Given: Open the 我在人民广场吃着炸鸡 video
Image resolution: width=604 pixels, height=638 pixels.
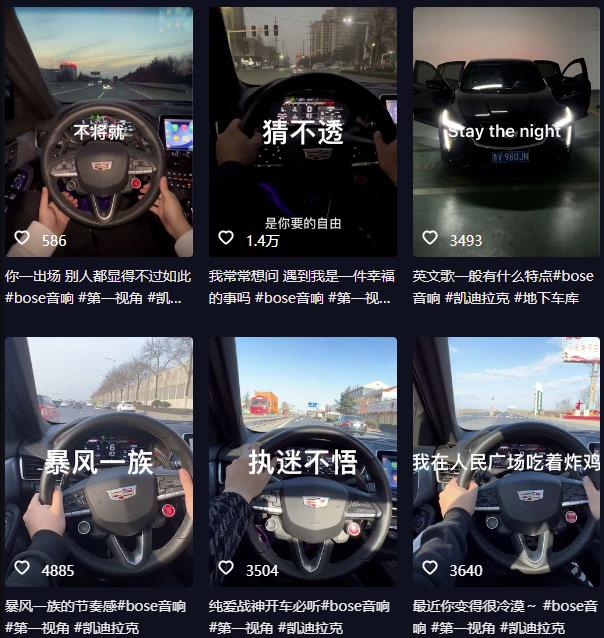Looking at the screenshot, I should (506, 460).
